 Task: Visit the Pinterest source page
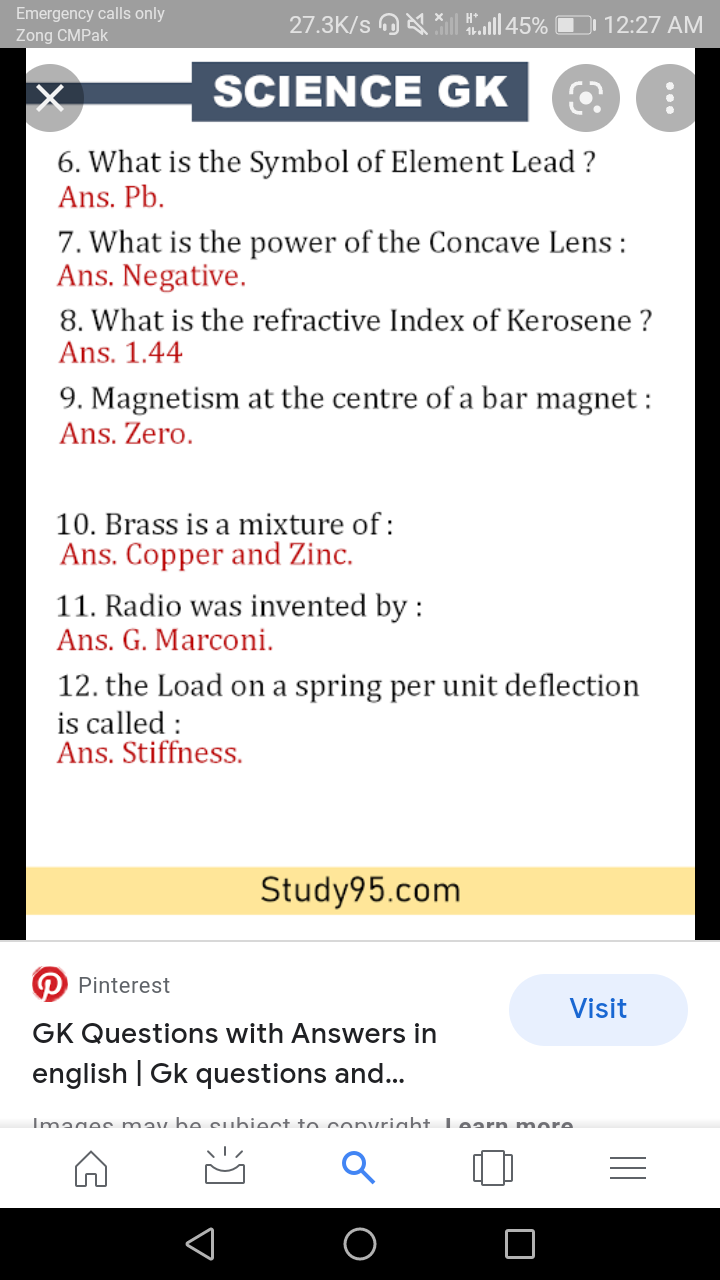point(598,1009)
